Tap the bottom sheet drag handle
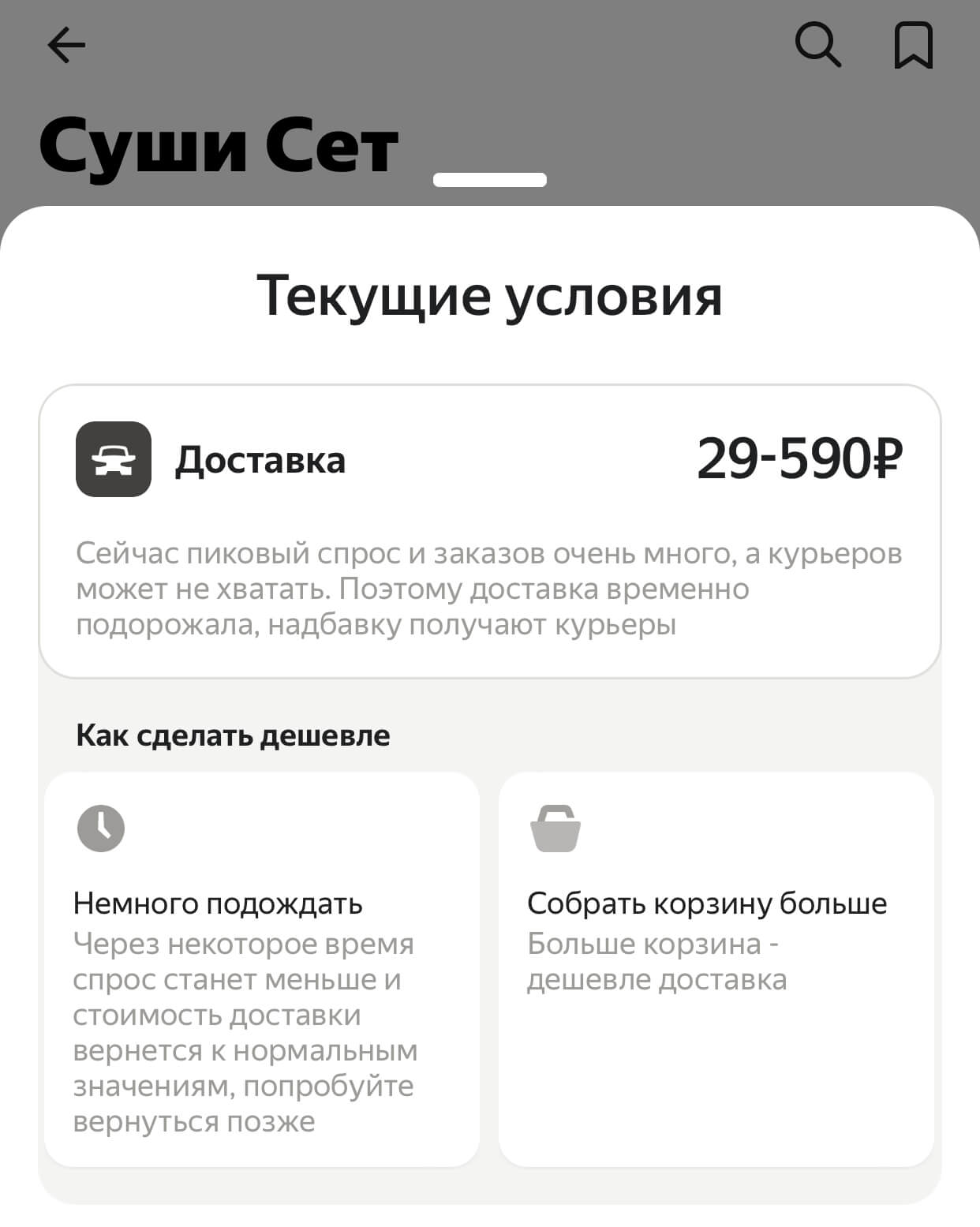 click(490, 180)
